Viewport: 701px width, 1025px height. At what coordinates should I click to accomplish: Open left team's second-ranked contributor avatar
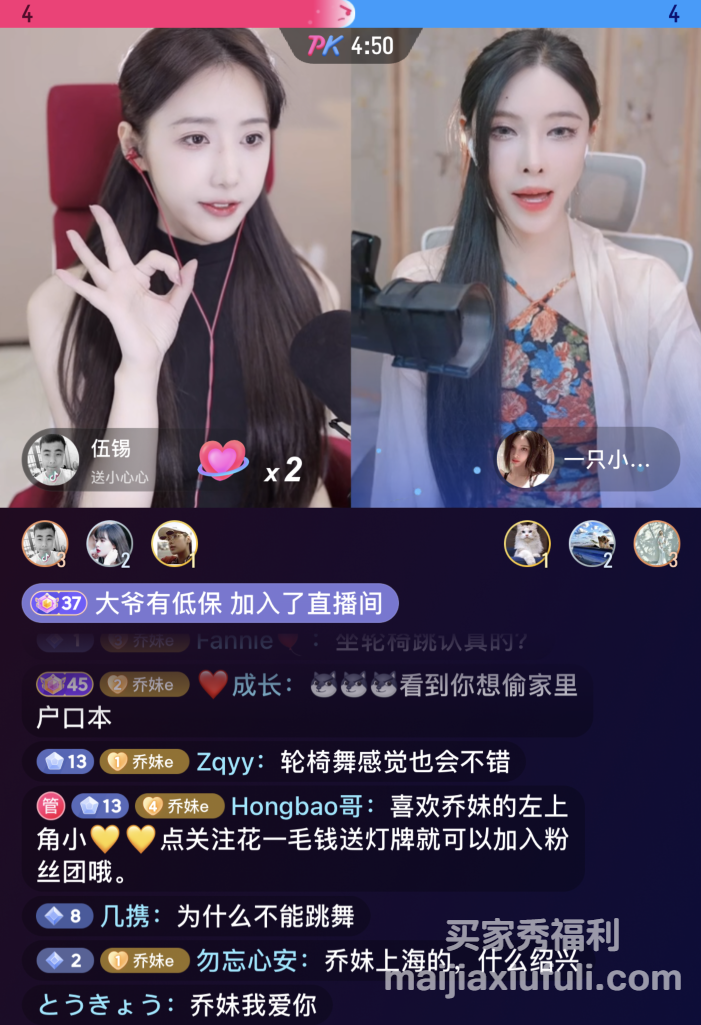click(109, 543)
